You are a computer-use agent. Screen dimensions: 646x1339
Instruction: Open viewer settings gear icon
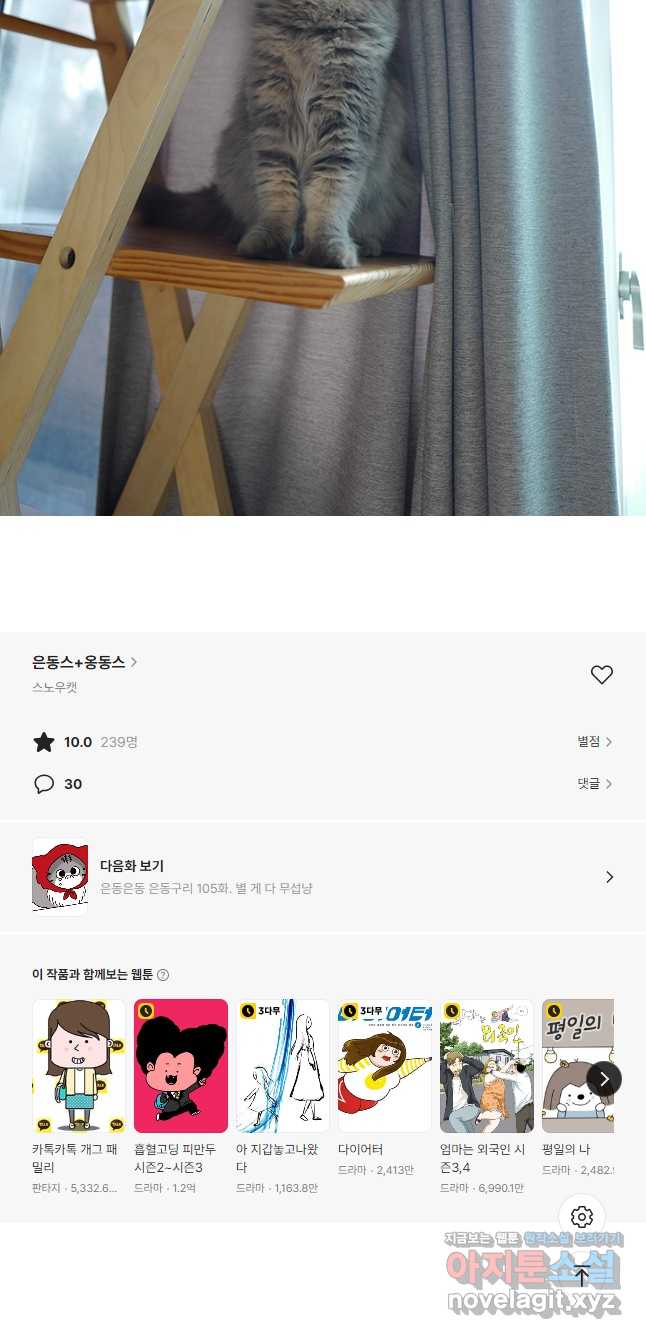pos(582,1217)
